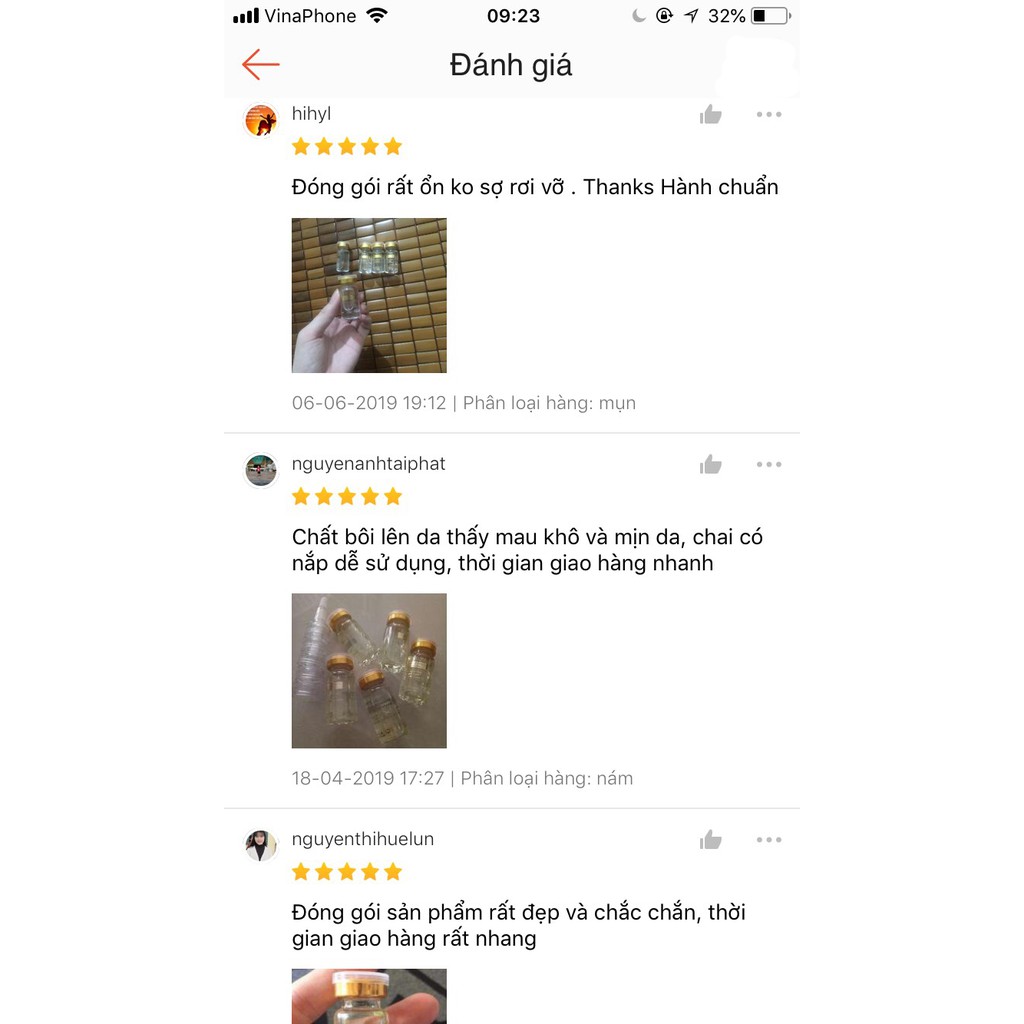The width and height of the screenshot is (1024, 1024).
Task: Open more options on hihyl's review
Action: click(x=769, y=114)
